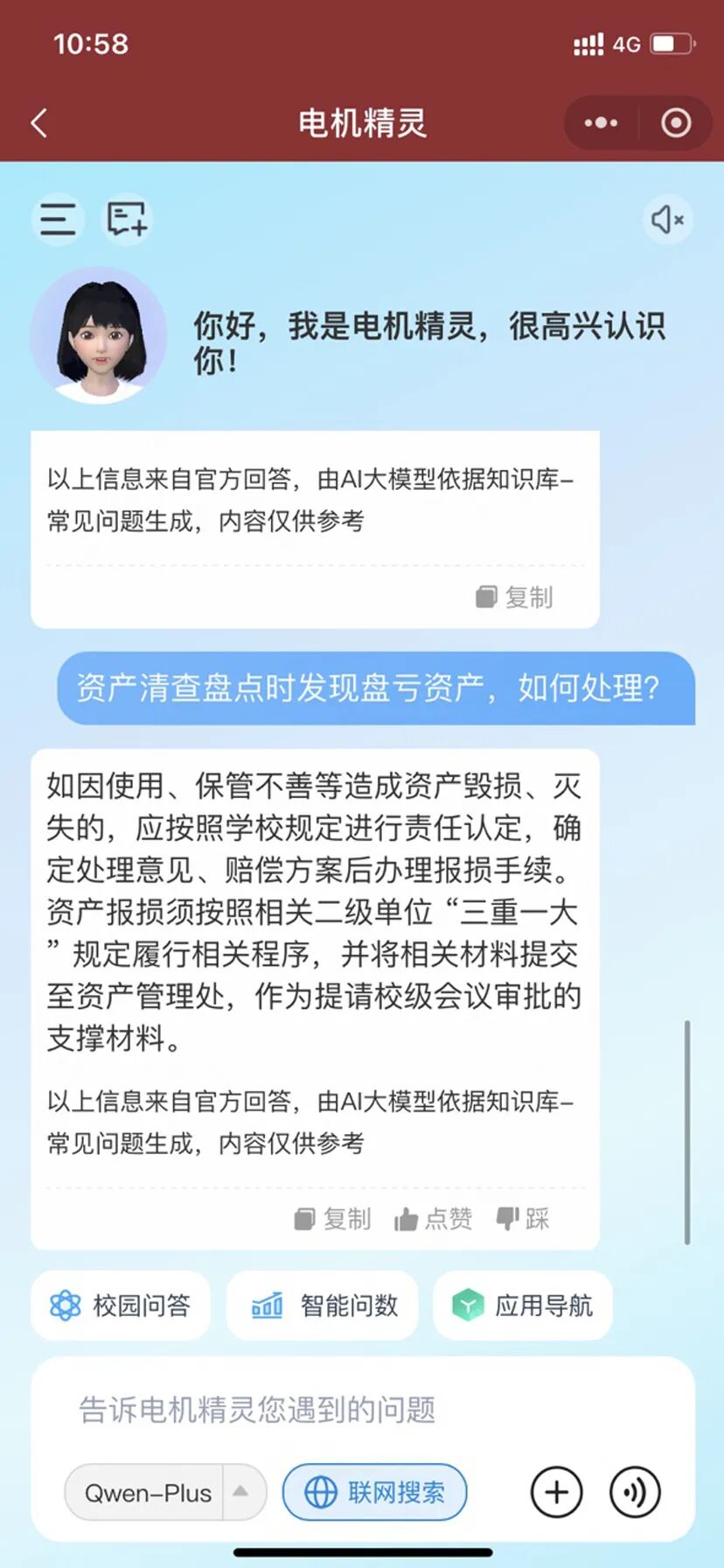Select the 校园问答 chip
This screenshot has width=724, height=1568.
pyautogui.click(x=121, y=1305)
